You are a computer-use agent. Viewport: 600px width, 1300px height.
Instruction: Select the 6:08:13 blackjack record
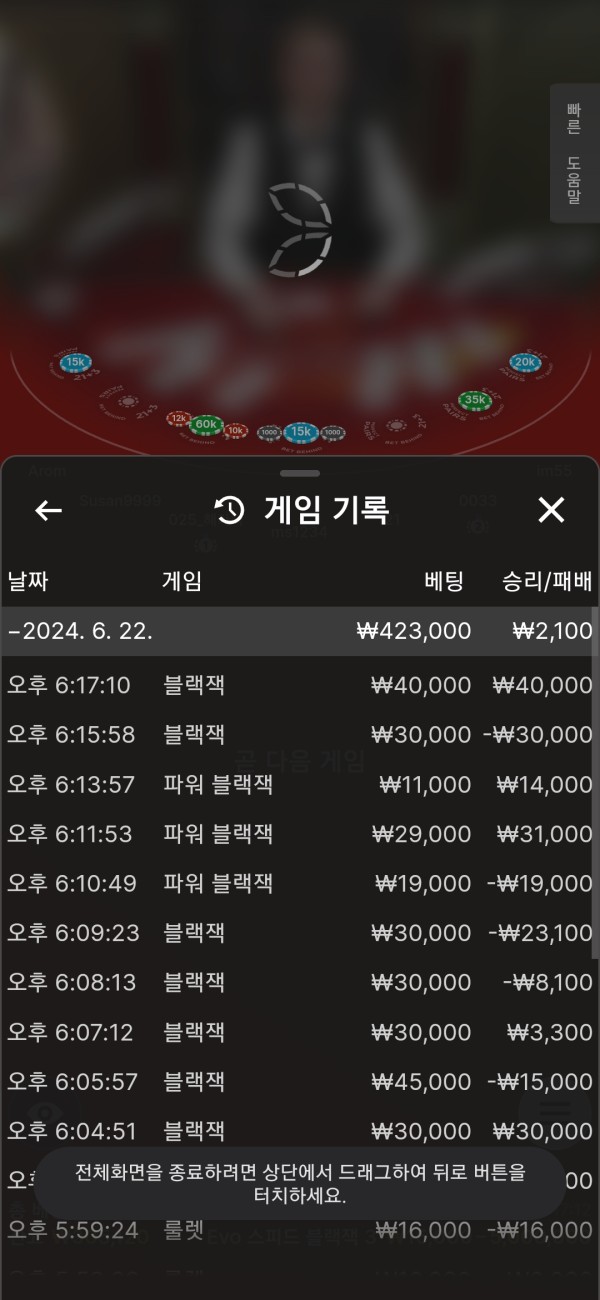(x=298, y=982)
